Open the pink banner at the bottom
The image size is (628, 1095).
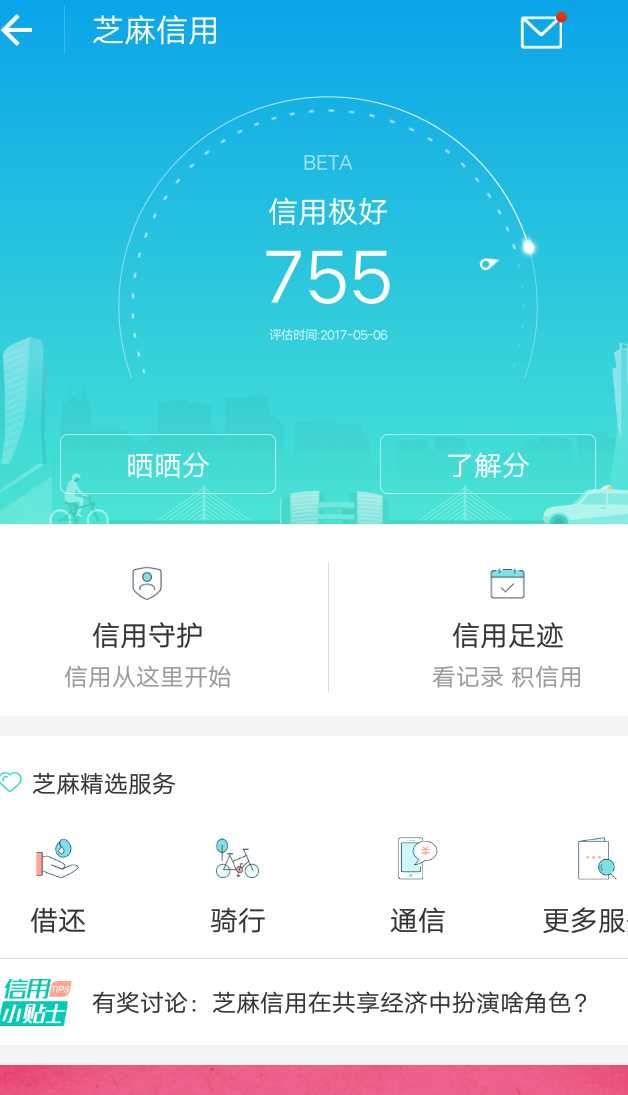click(314, 1080)
